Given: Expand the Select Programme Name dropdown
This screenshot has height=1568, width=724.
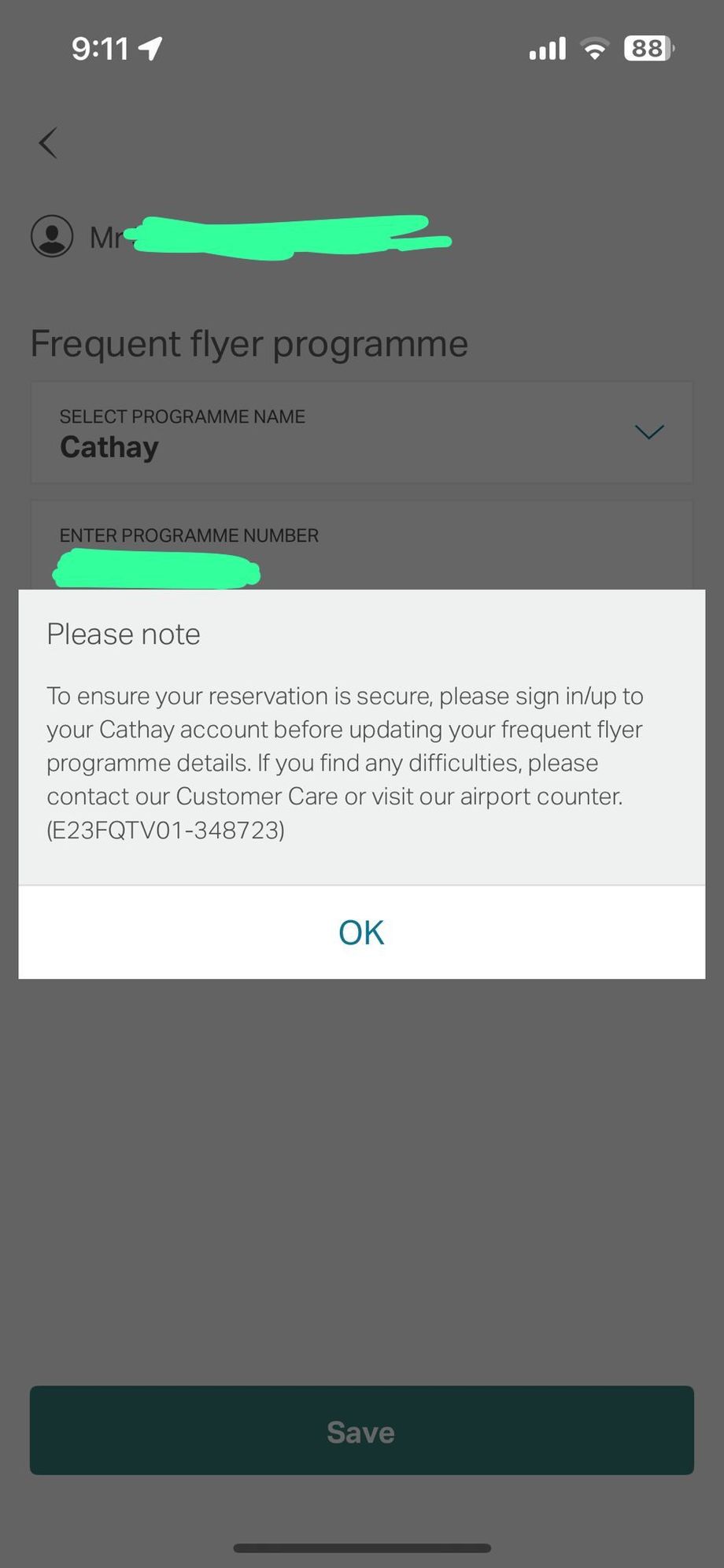Looking at the screenshot, I should [x=648, y=432].
